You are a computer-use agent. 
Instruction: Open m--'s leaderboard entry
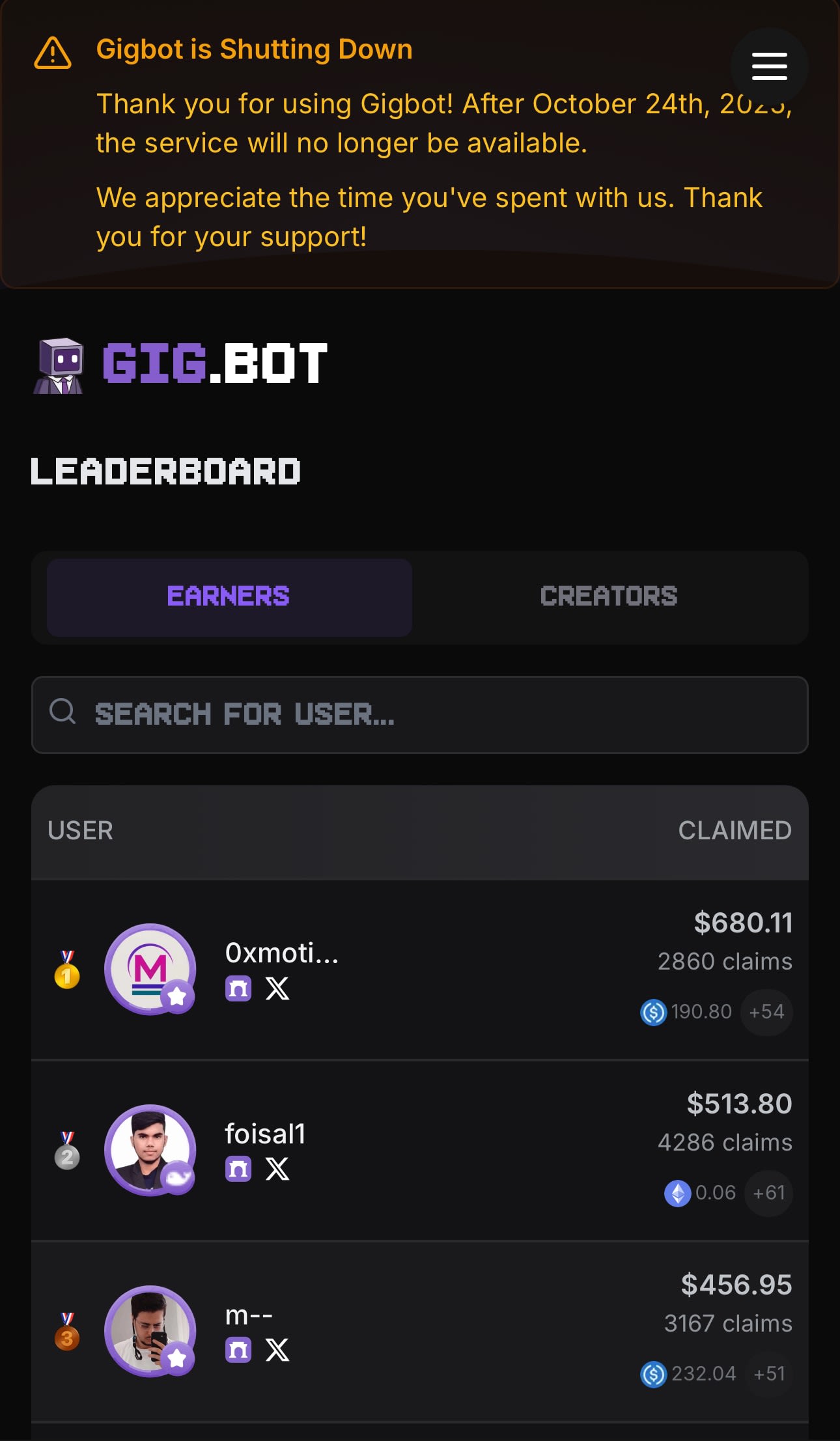point(249,1315)
